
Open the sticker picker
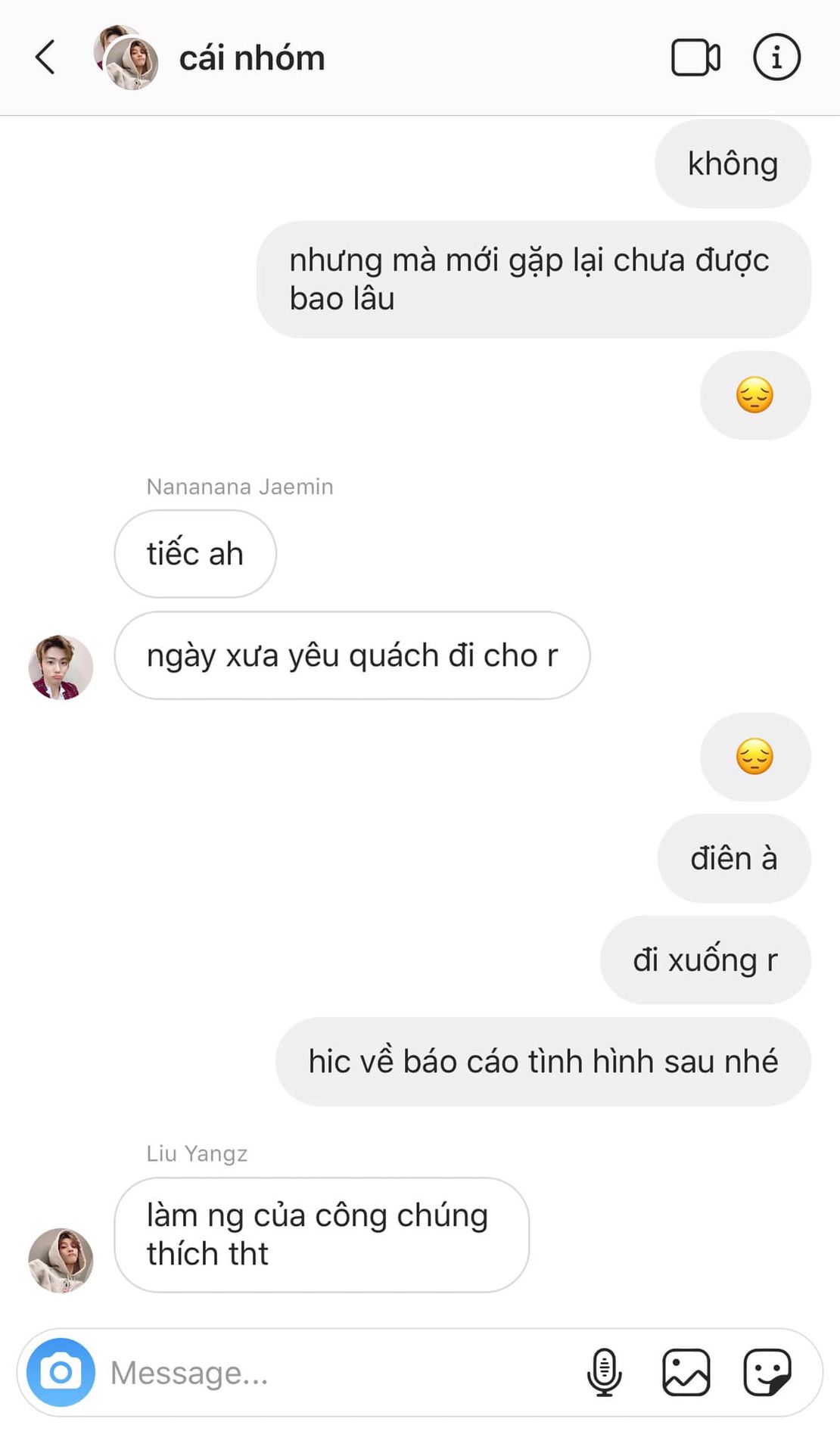coord(767,1372)
